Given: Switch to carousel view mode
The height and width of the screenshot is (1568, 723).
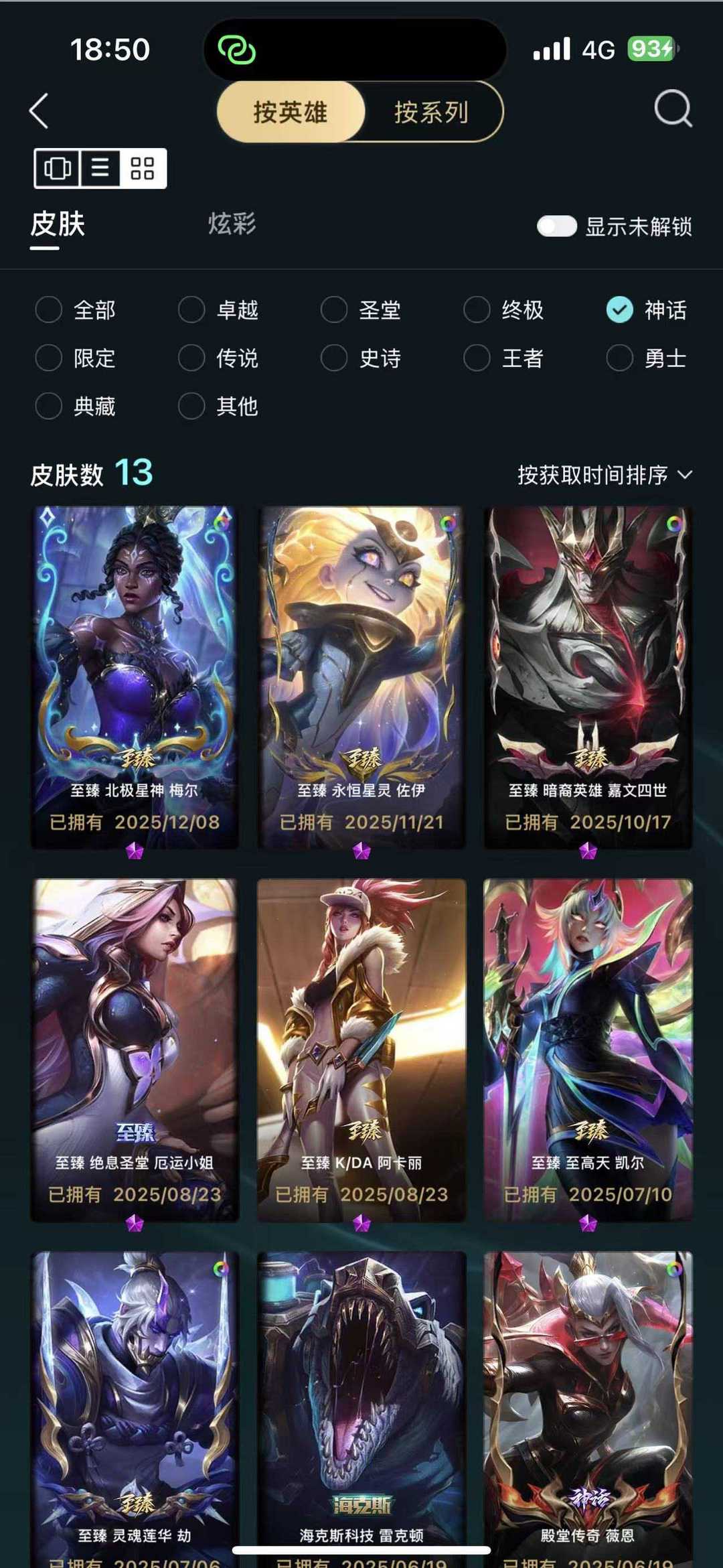Looking at the screenshot, I should (x=57, y=169).
